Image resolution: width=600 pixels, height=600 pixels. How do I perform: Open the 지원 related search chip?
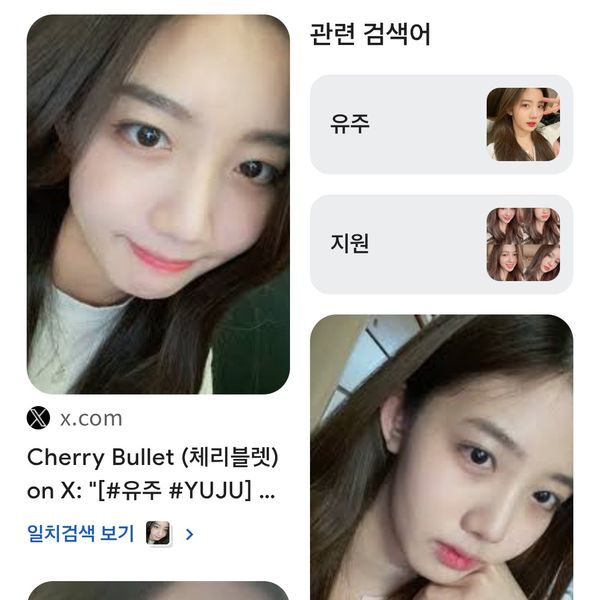440,244
